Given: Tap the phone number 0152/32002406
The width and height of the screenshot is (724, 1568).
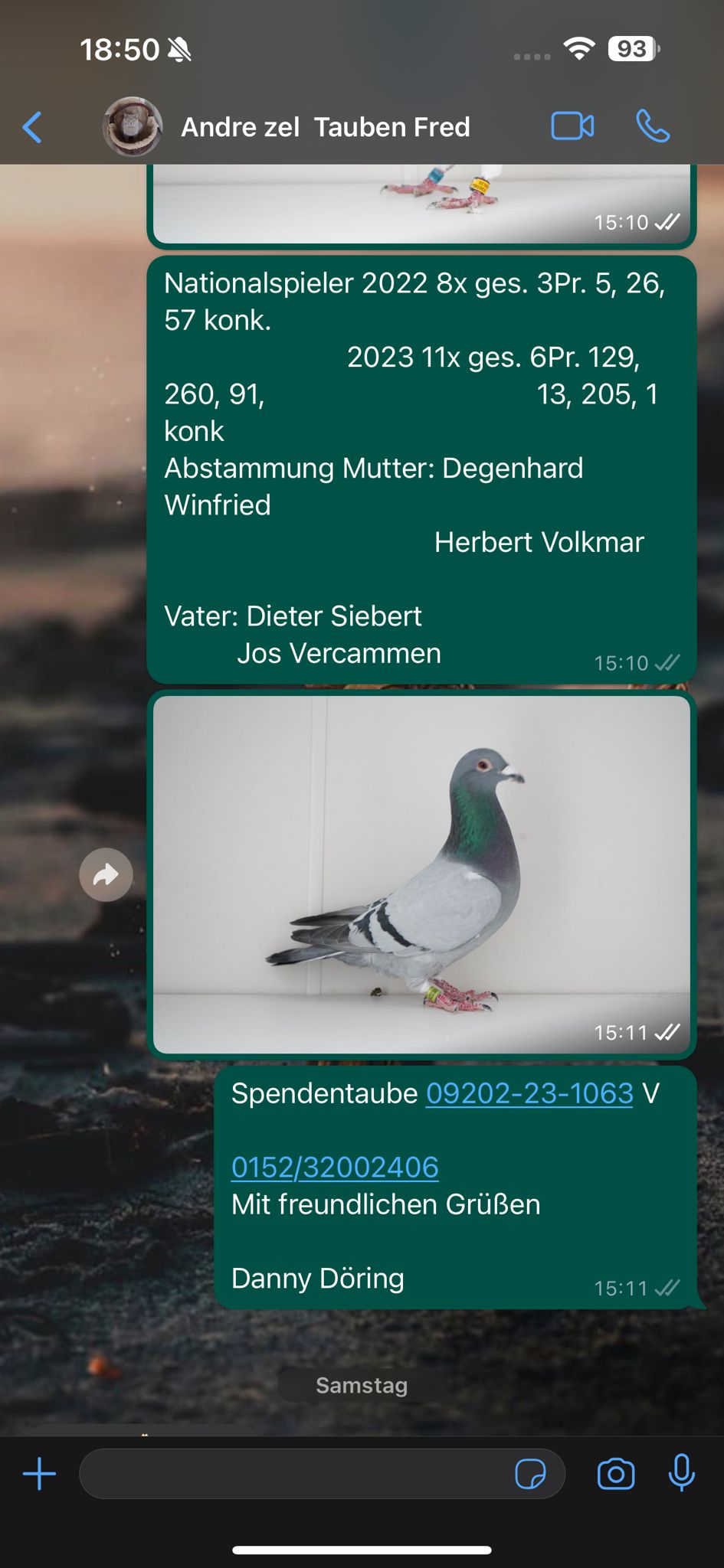Looking at the screenshot, I should [335, 1167].
